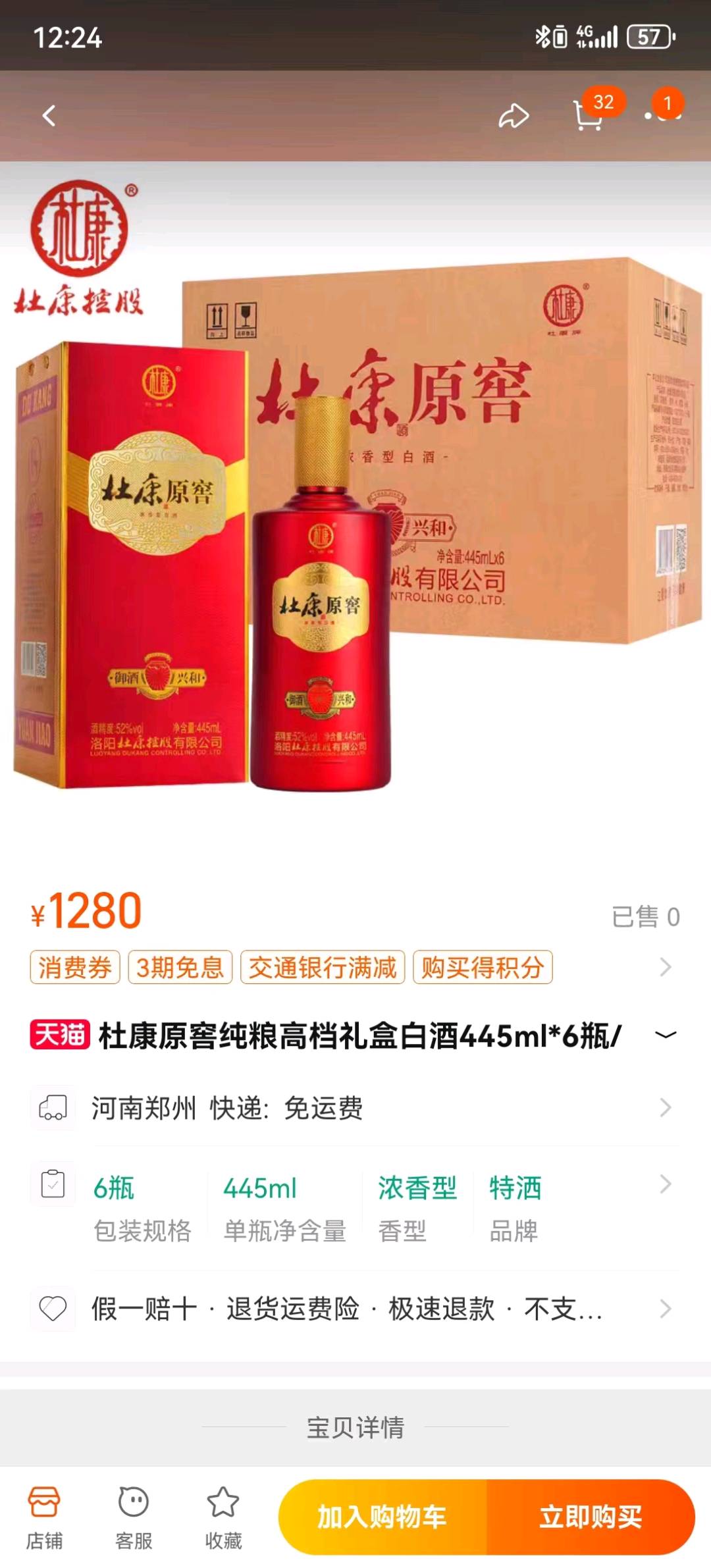
Task: Open 假一赔十 service guarantees row
Action: pyautogui.click(x=355, y=1309)
